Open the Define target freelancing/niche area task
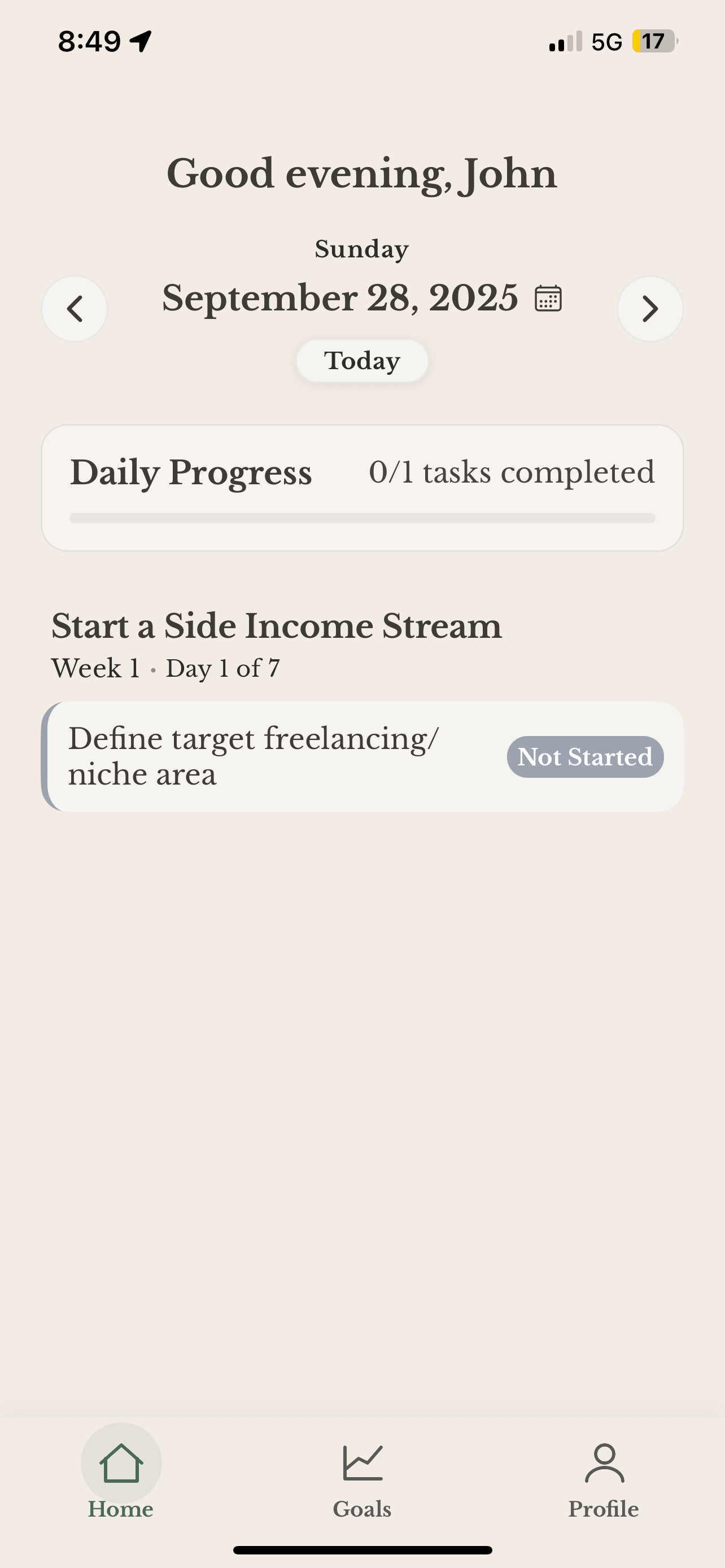725x1568 pixels. tap(362, 756)
